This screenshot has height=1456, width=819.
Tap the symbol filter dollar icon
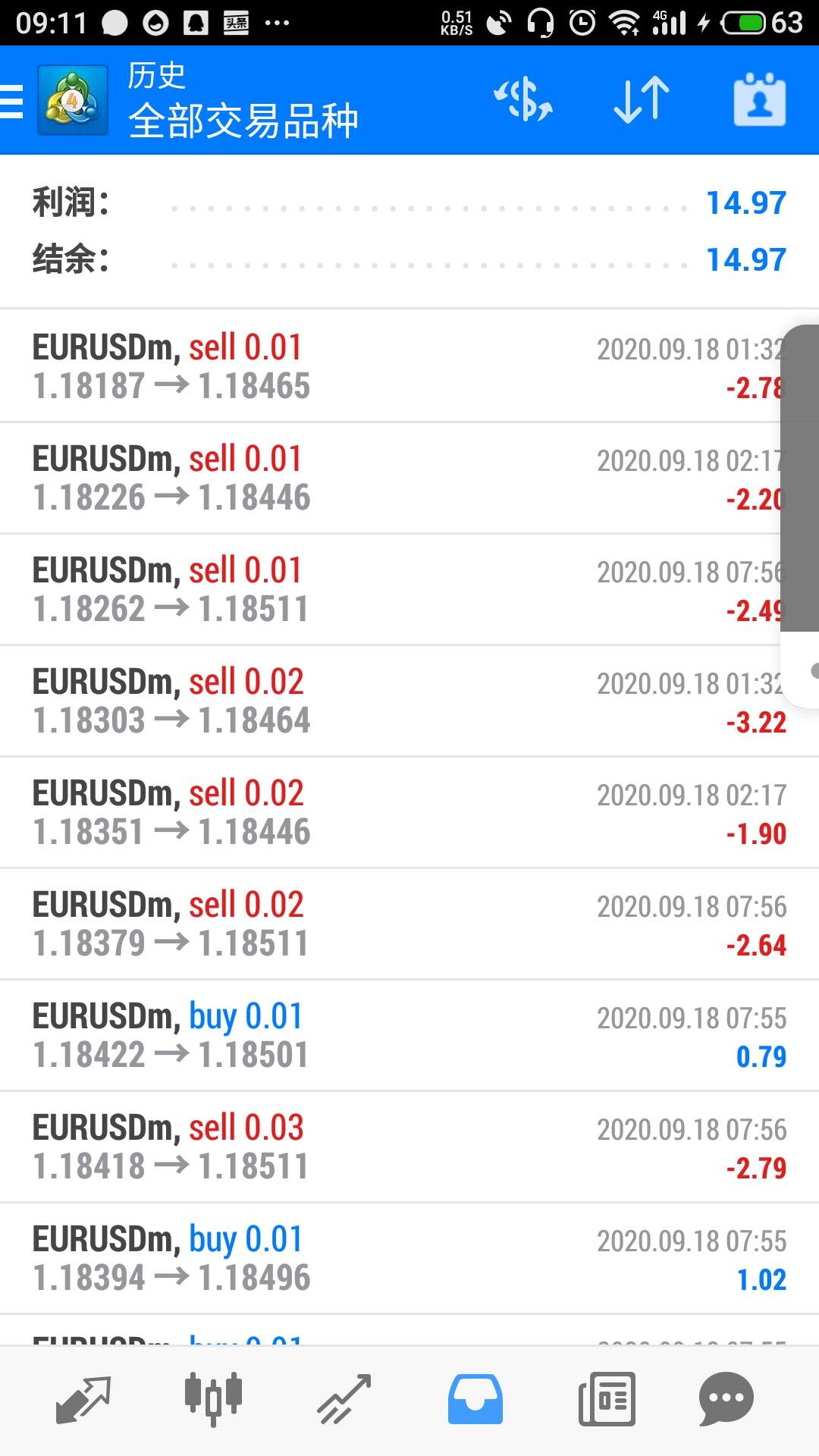click(523, 100)
